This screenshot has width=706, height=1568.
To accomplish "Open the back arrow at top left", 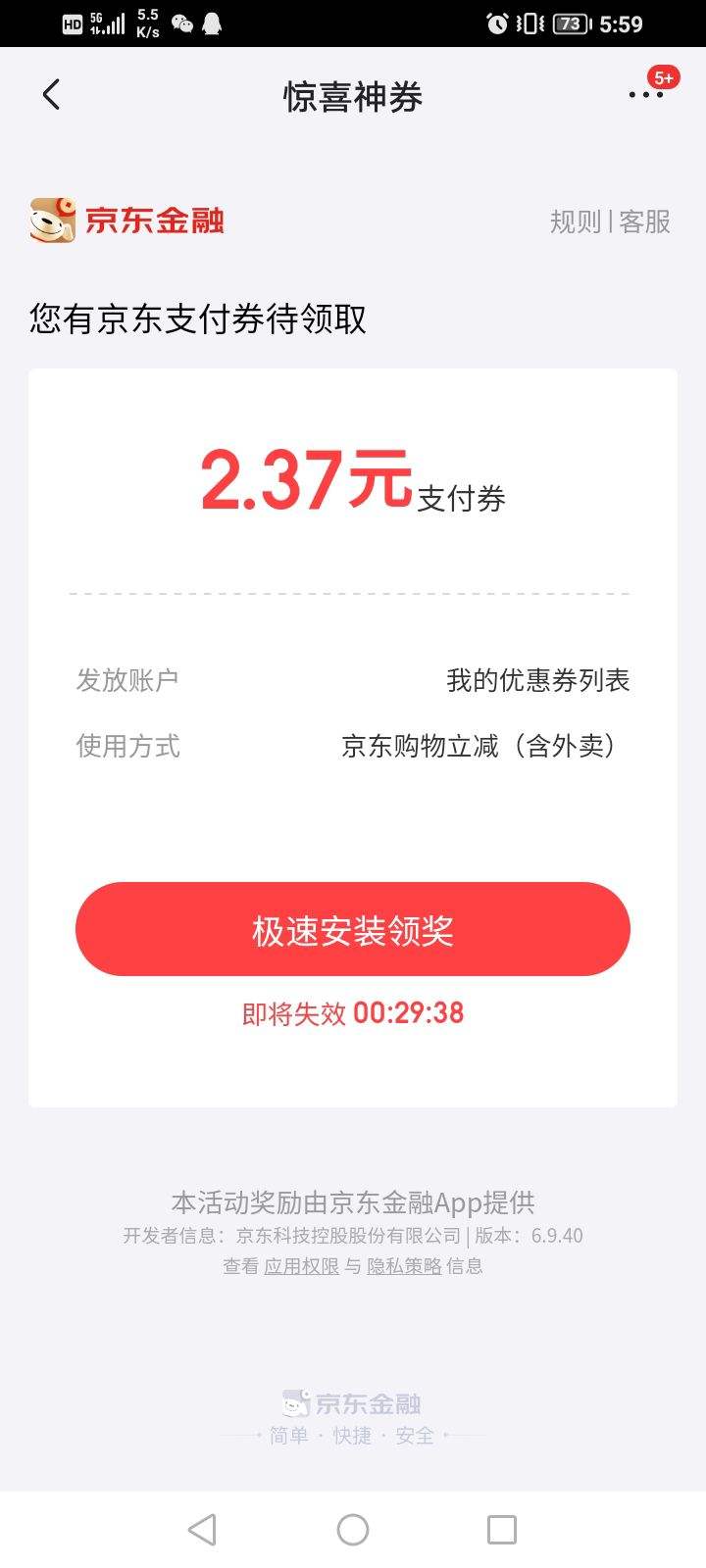I will click(51, 94).
